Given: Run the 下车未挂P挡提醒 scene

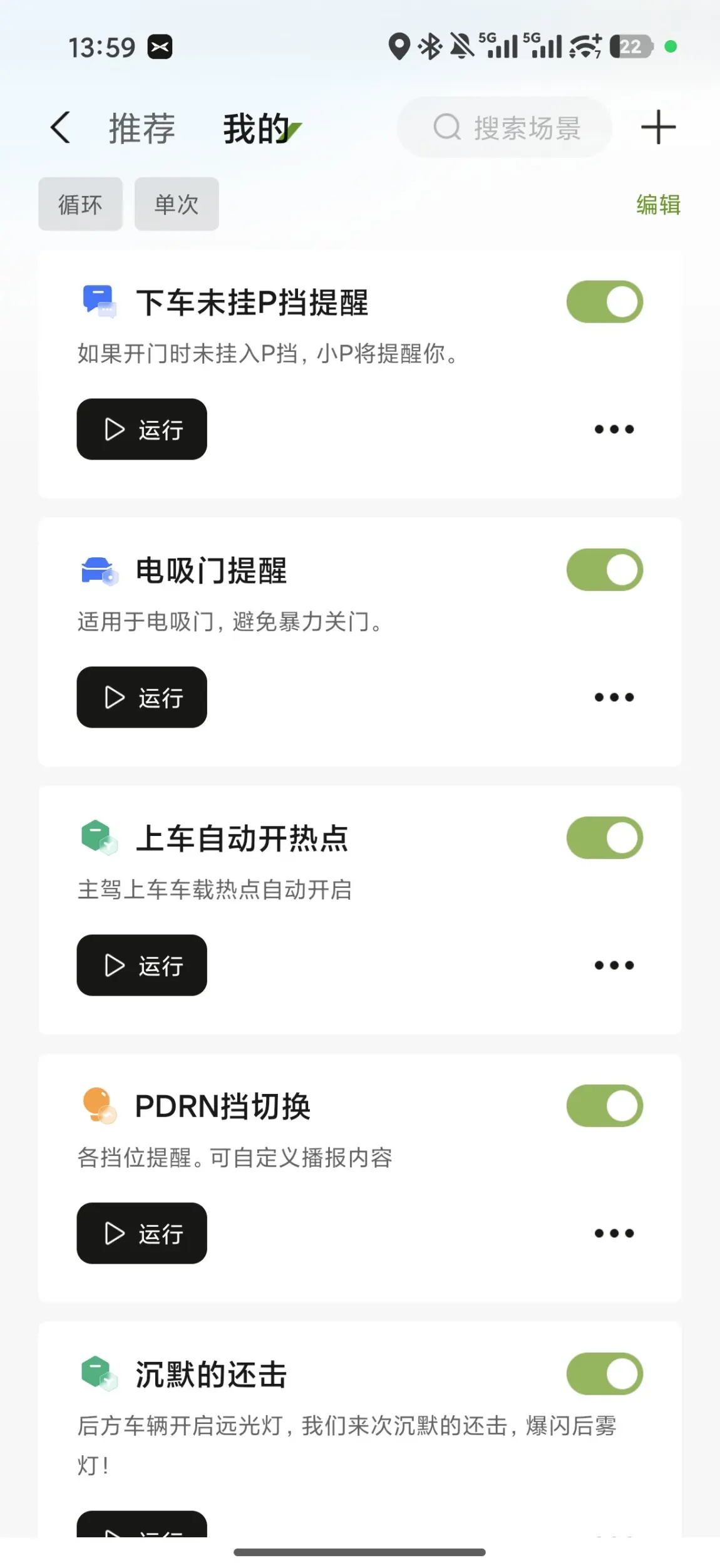Looking at the screenshot, I should (x=142, y=430).
